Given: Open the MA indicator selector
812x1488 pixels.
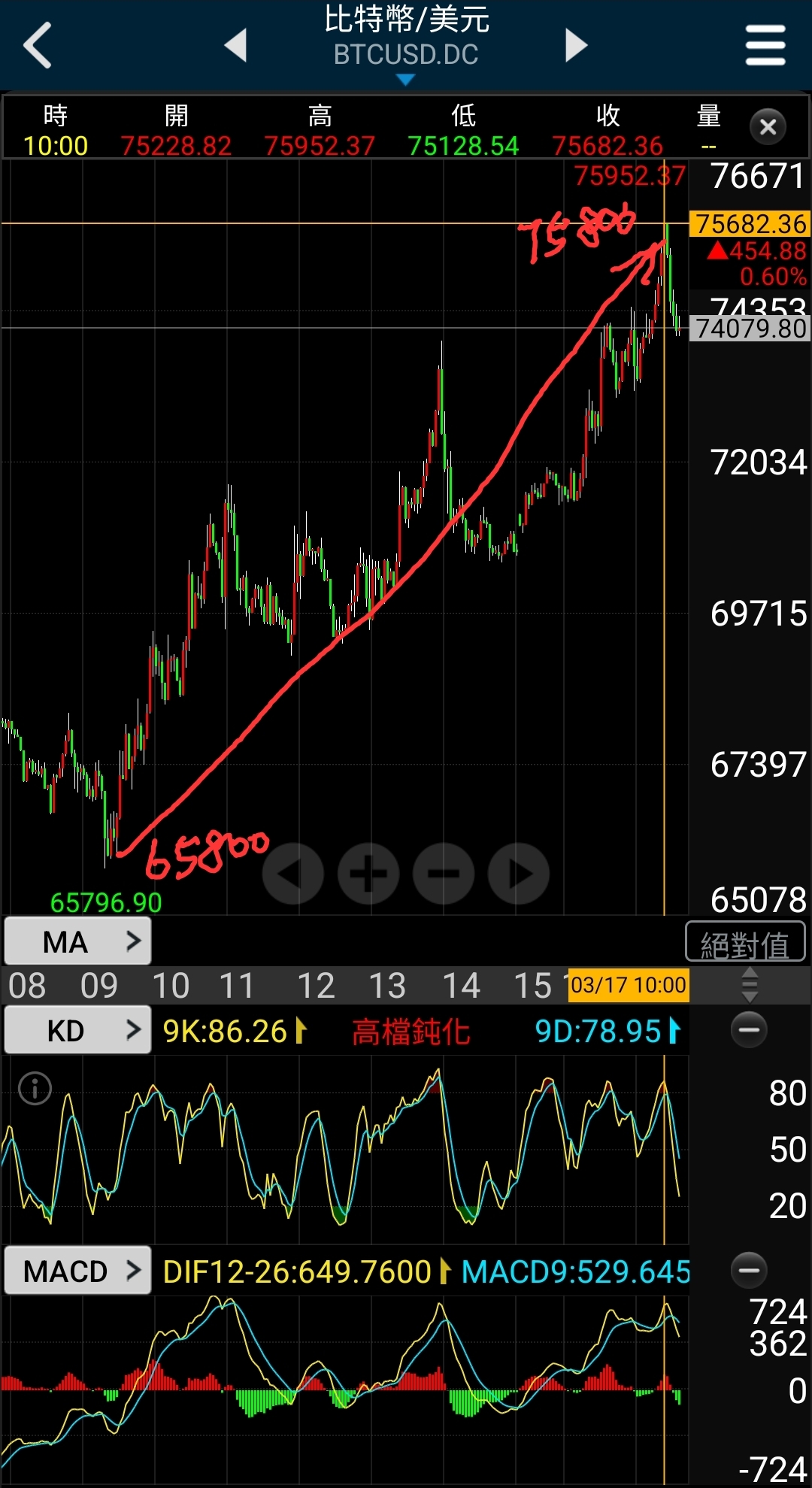Looking at the screenshot, I should click(77, 941).
